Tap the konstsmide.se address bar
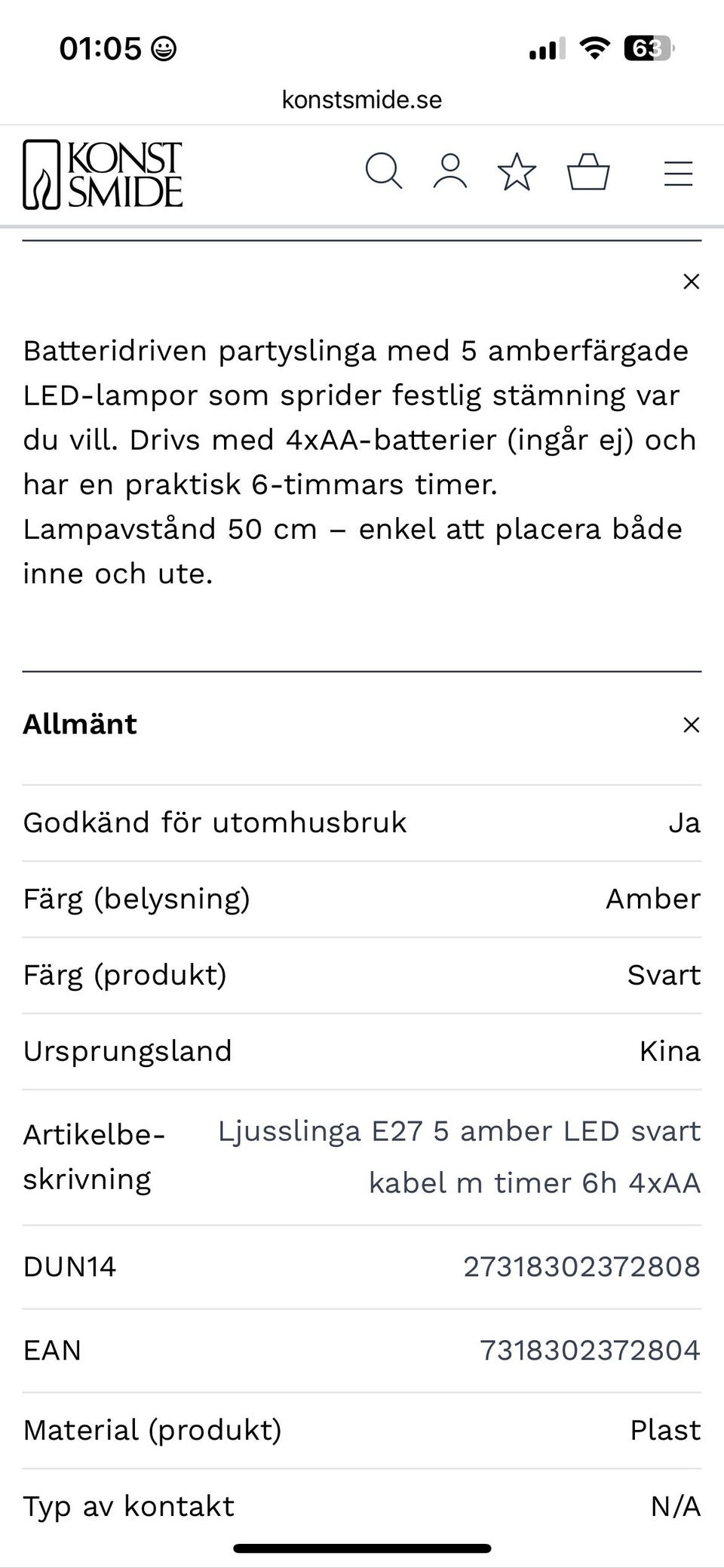The width and height of the screenshot is (724, 1568). point(362,100)
